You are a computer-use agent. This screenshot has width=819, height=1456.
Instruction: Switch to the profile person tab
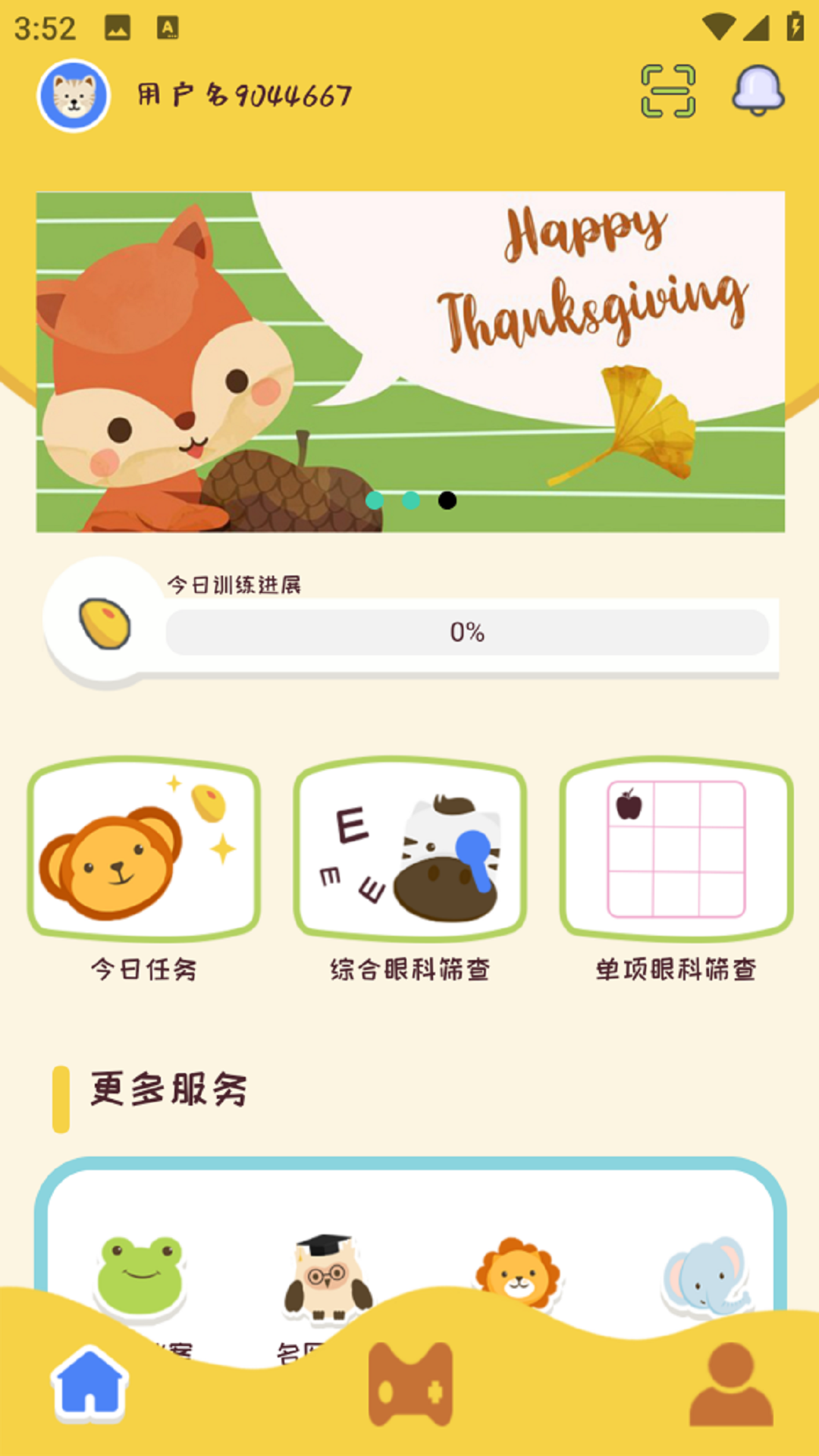point(730,1384)
